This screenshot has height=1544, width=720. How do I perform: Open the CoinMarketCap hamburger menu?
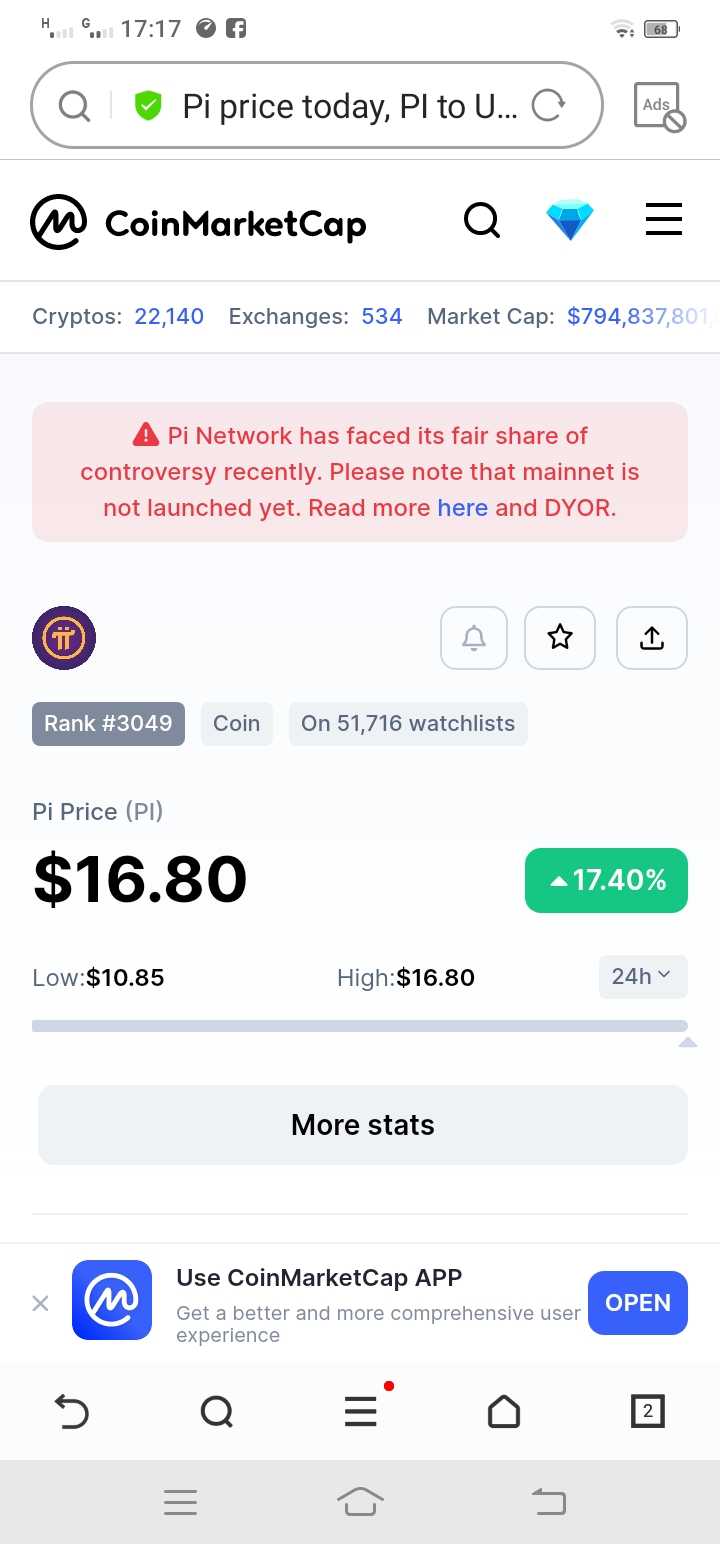click(663, 220)
